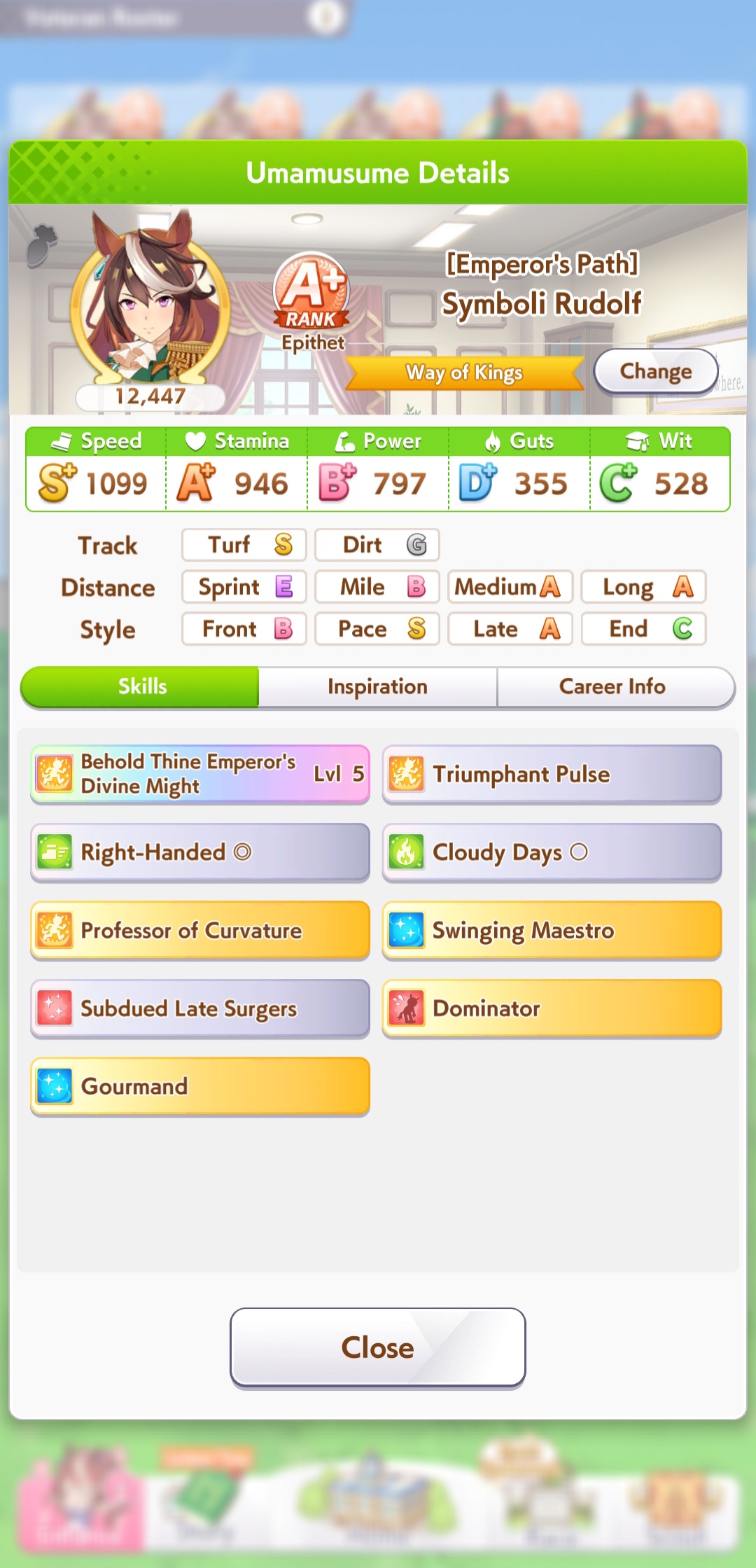The image size is (756, 1568).
Task: Close the Umamusume Details dialog
Action: 377,1347
